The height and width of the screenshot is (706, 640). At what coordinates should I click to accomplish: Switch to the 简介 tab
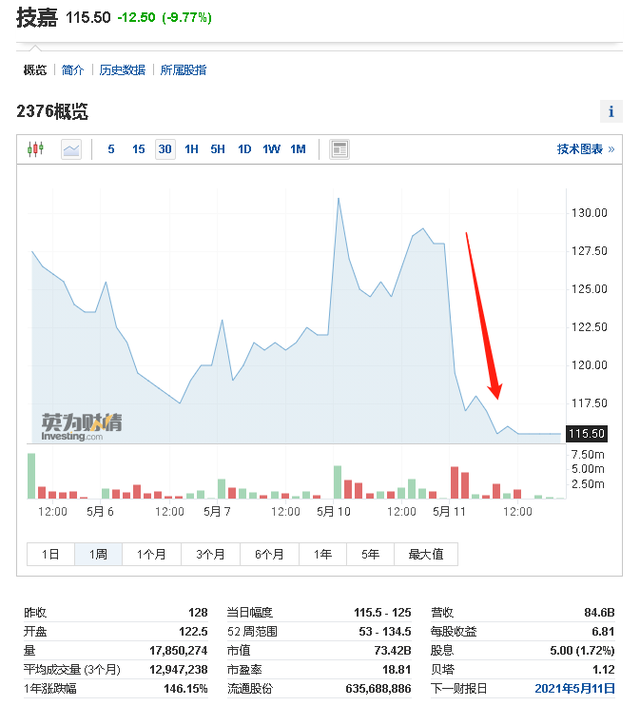(x=73, y=70)
